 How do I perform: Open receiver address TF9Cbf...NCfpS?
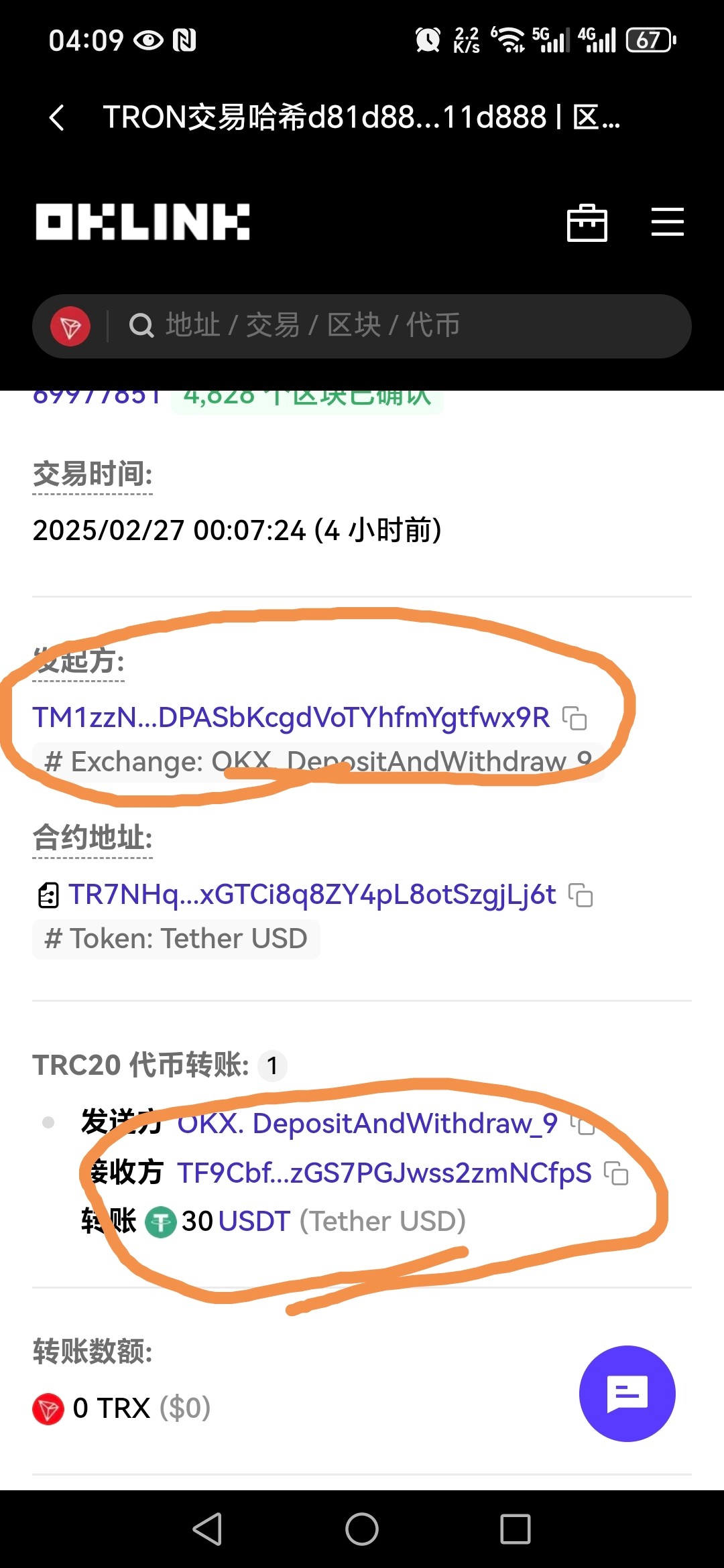(x=384, y=1173)
